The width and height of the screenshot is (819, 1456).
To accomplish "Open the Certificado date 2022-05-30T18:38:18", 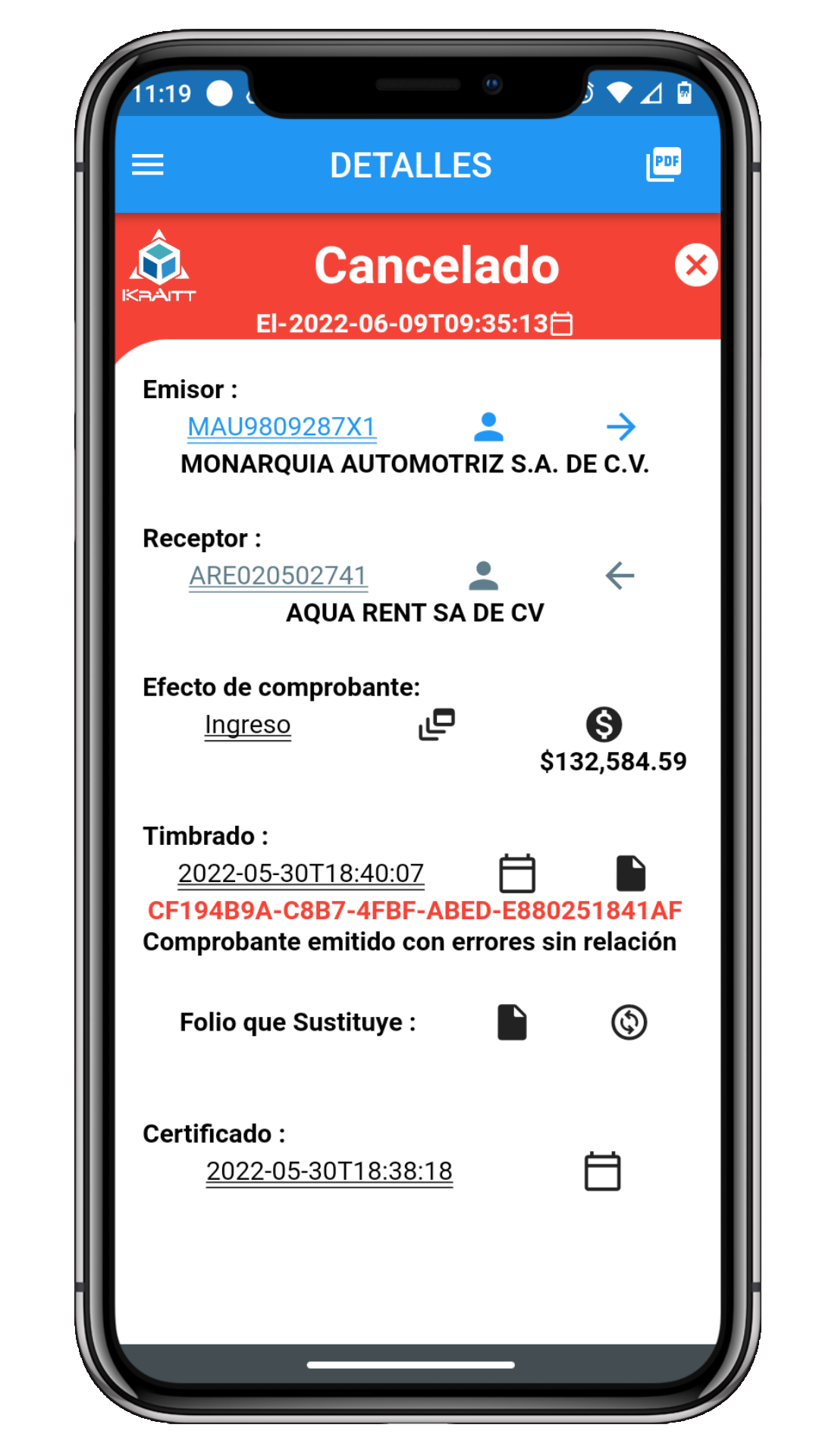I will (x=329, y=1172).
